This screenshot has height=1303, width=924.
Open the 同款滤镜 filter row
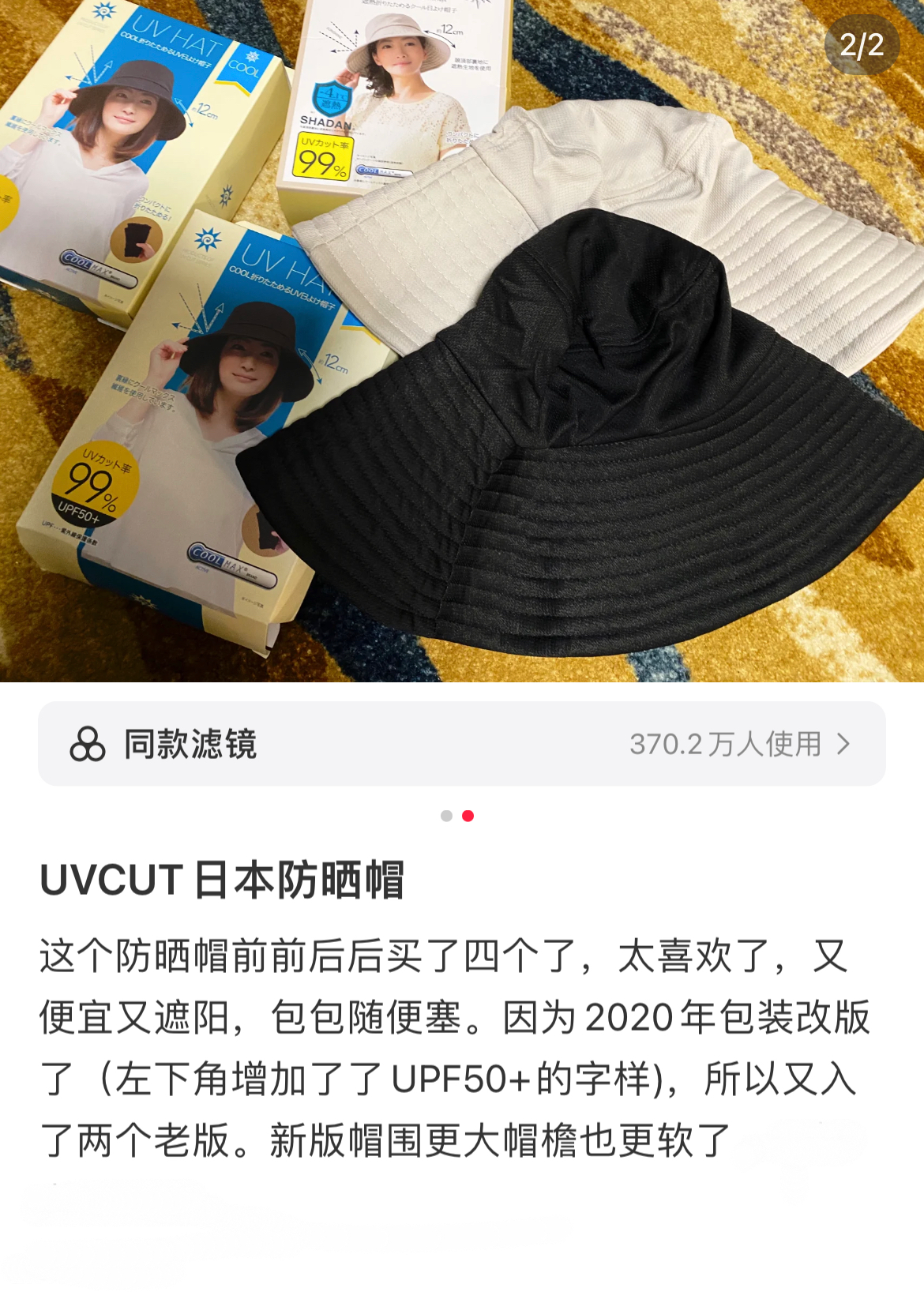pyautogui.click(x=461, y=744)
